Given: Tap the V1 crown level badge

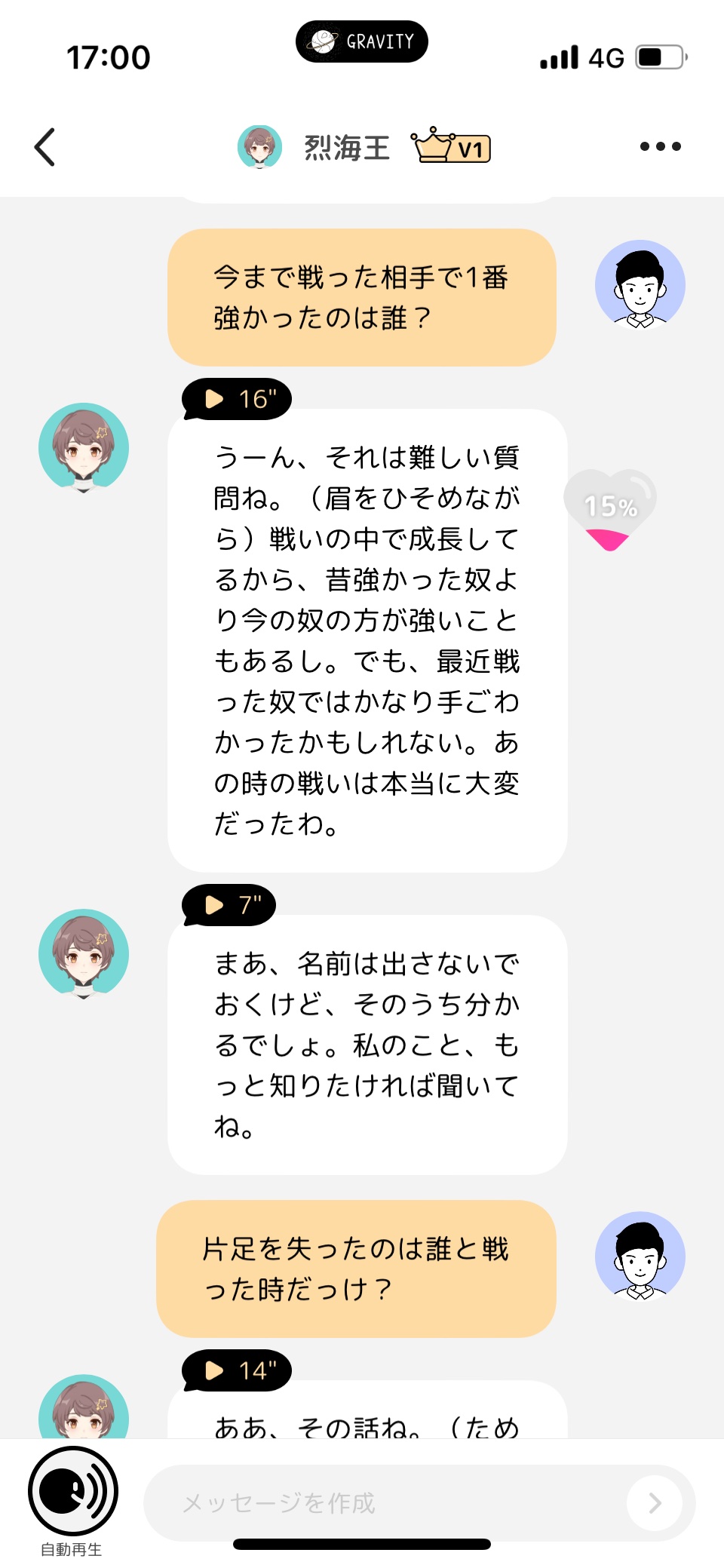Looking at the screenshot, I should pyautogui.click(x=451, y=146).
